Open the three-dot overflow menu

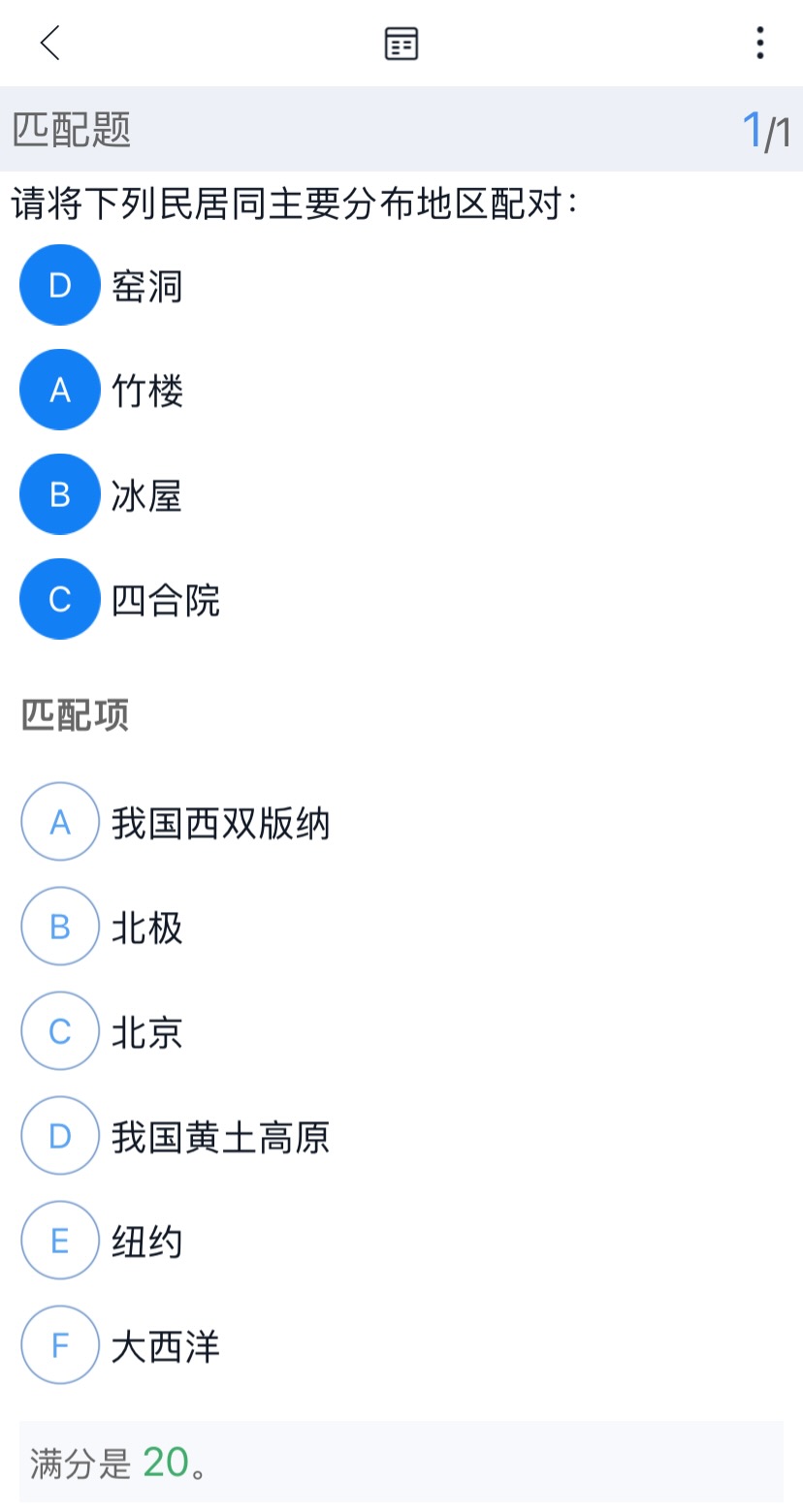[759, 44]
